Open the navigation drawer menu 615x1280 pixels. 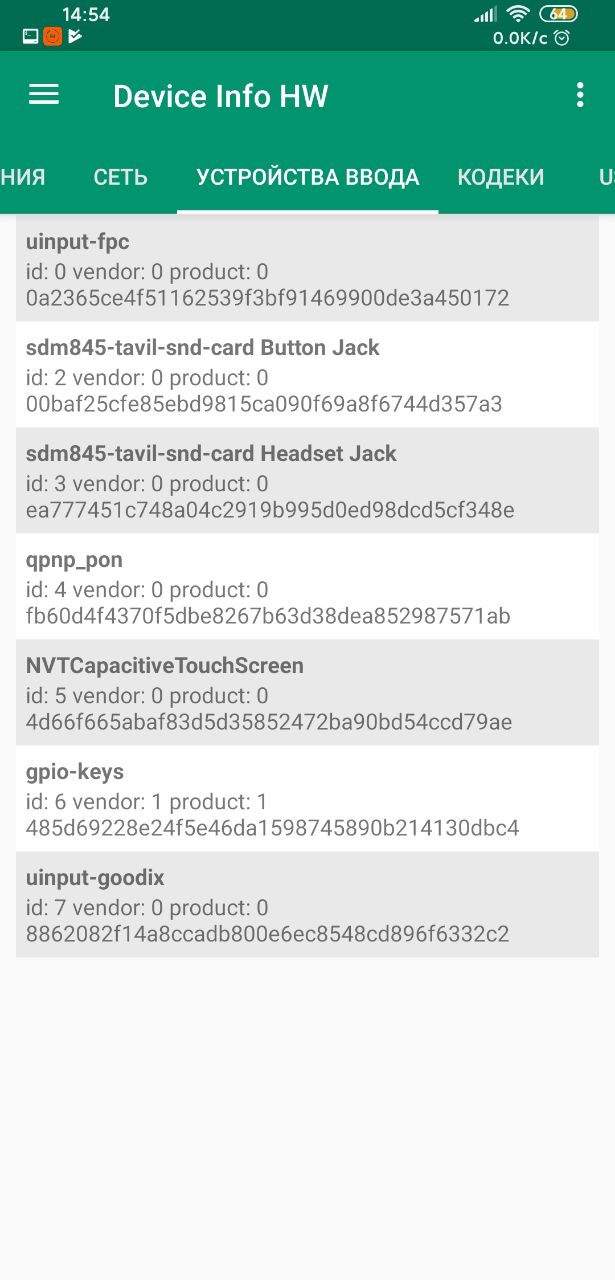44,95
